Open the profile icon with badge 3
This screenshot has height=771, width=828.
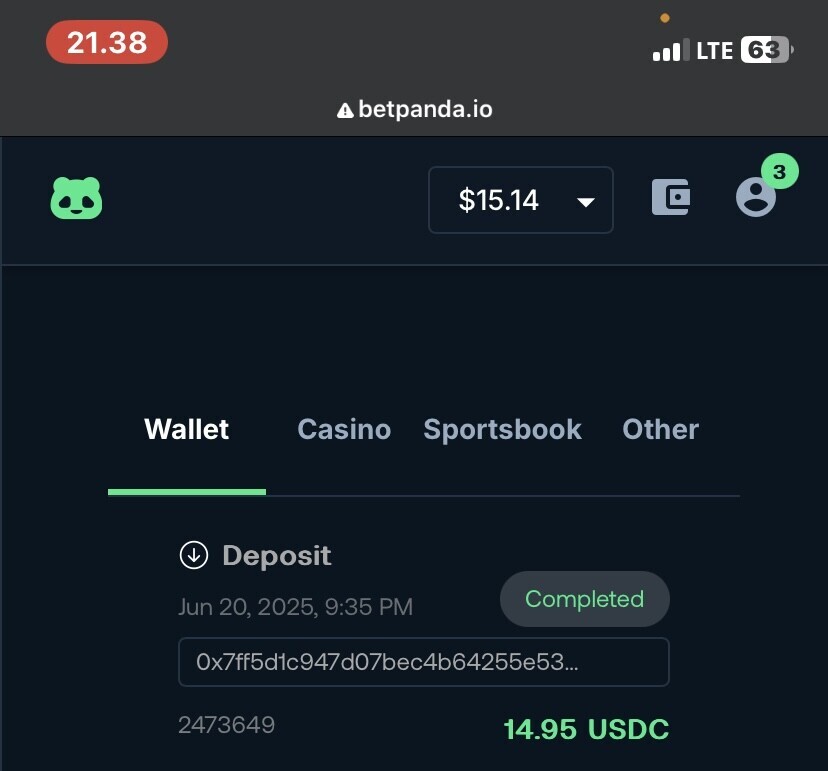point(756,196)
